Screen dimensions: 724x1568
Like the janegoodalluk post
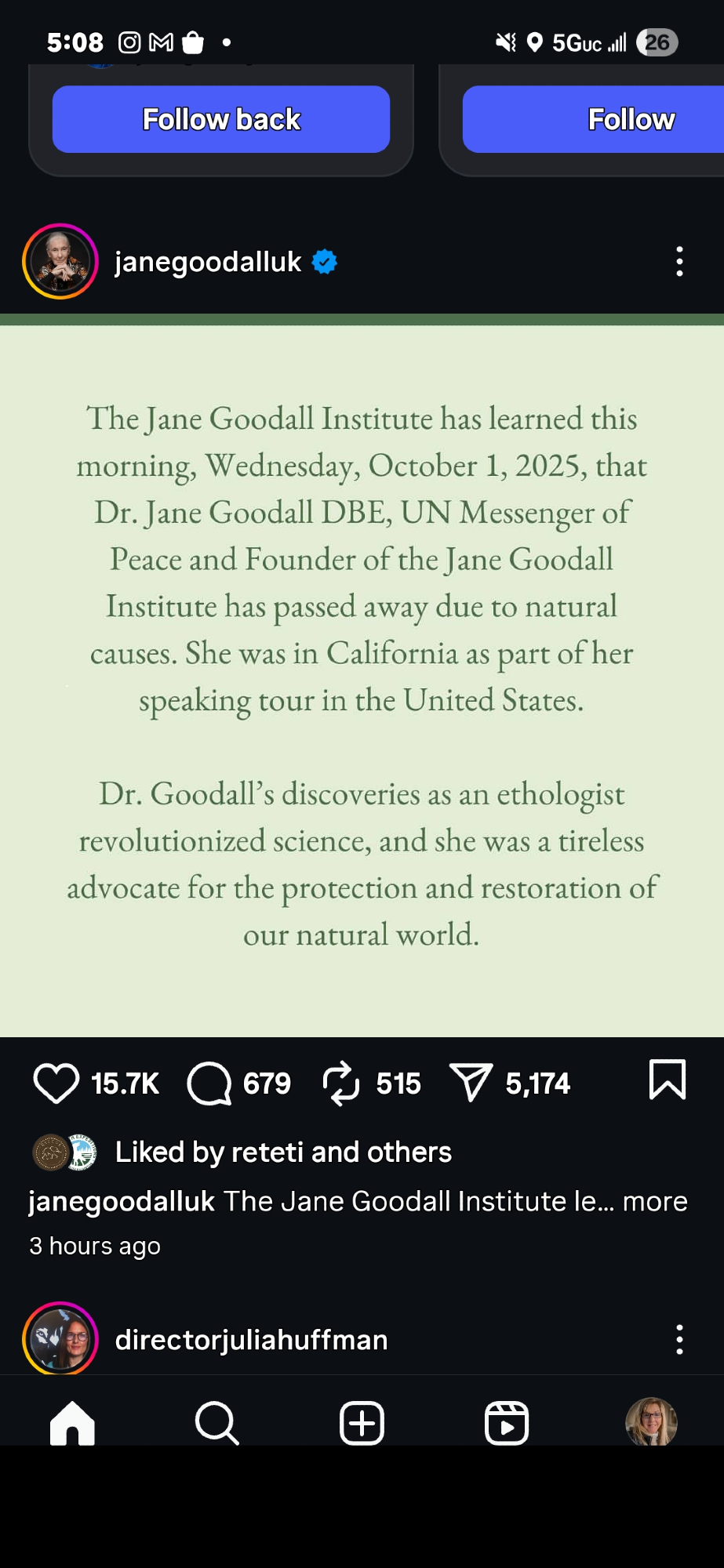56,1083
